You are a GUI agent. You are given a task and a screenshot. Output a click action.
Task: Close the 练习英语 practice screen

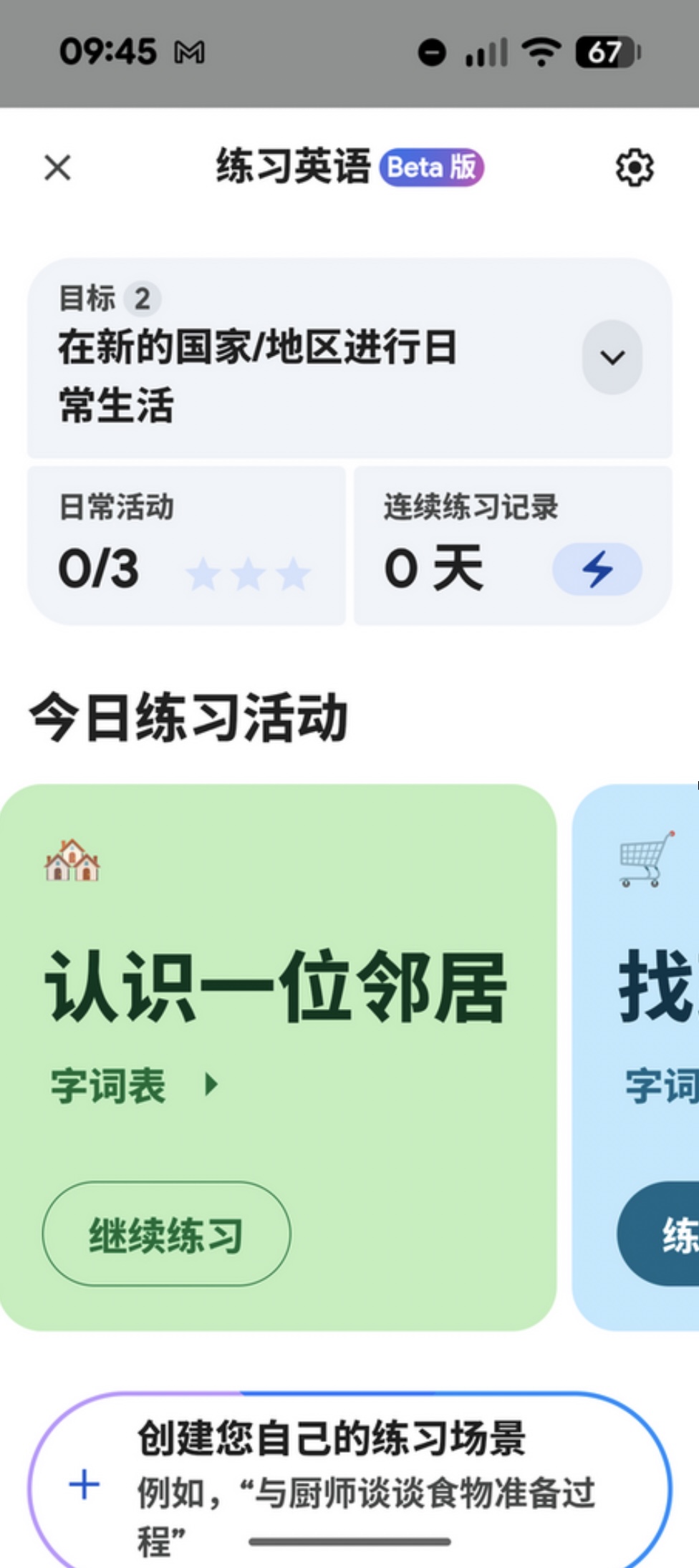pyautogui.click(x=57, y=168)
